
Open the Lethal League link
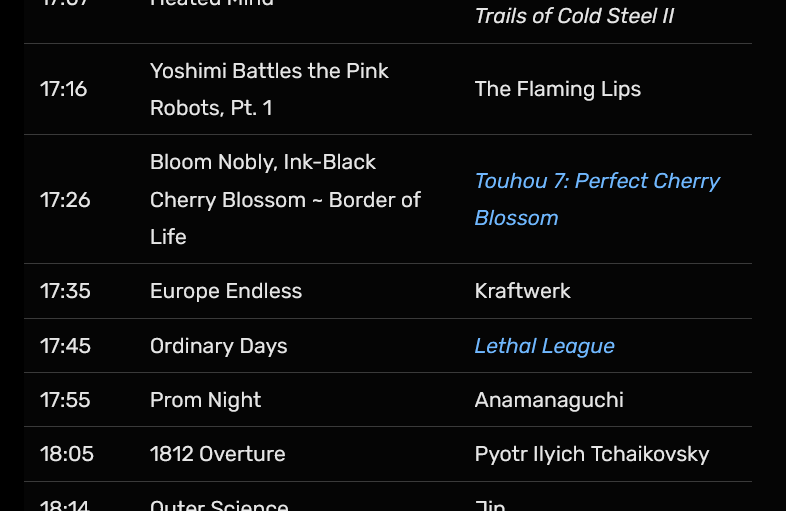[544, 346]
